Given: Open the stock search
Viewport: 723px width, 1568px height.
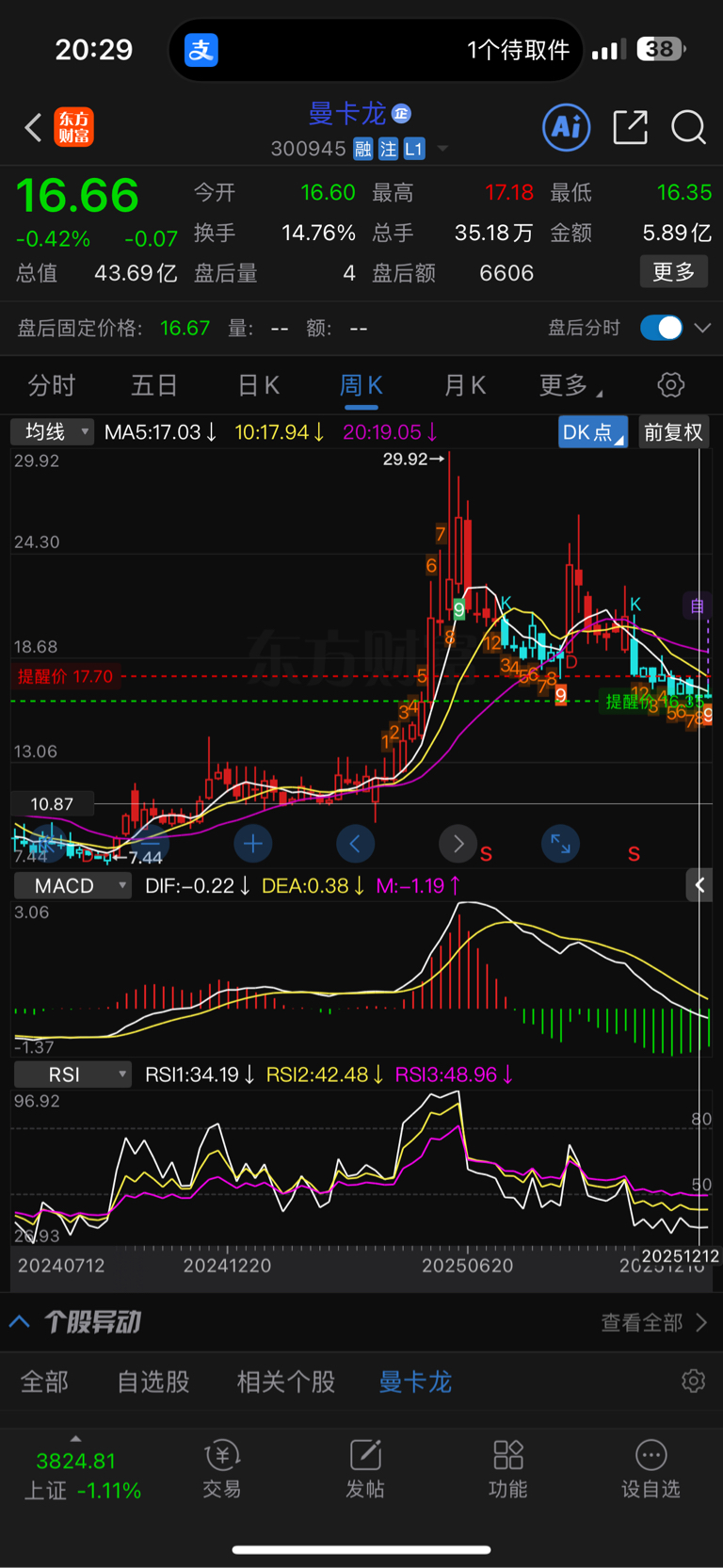Looking at the screenshot, I should 688,127.
